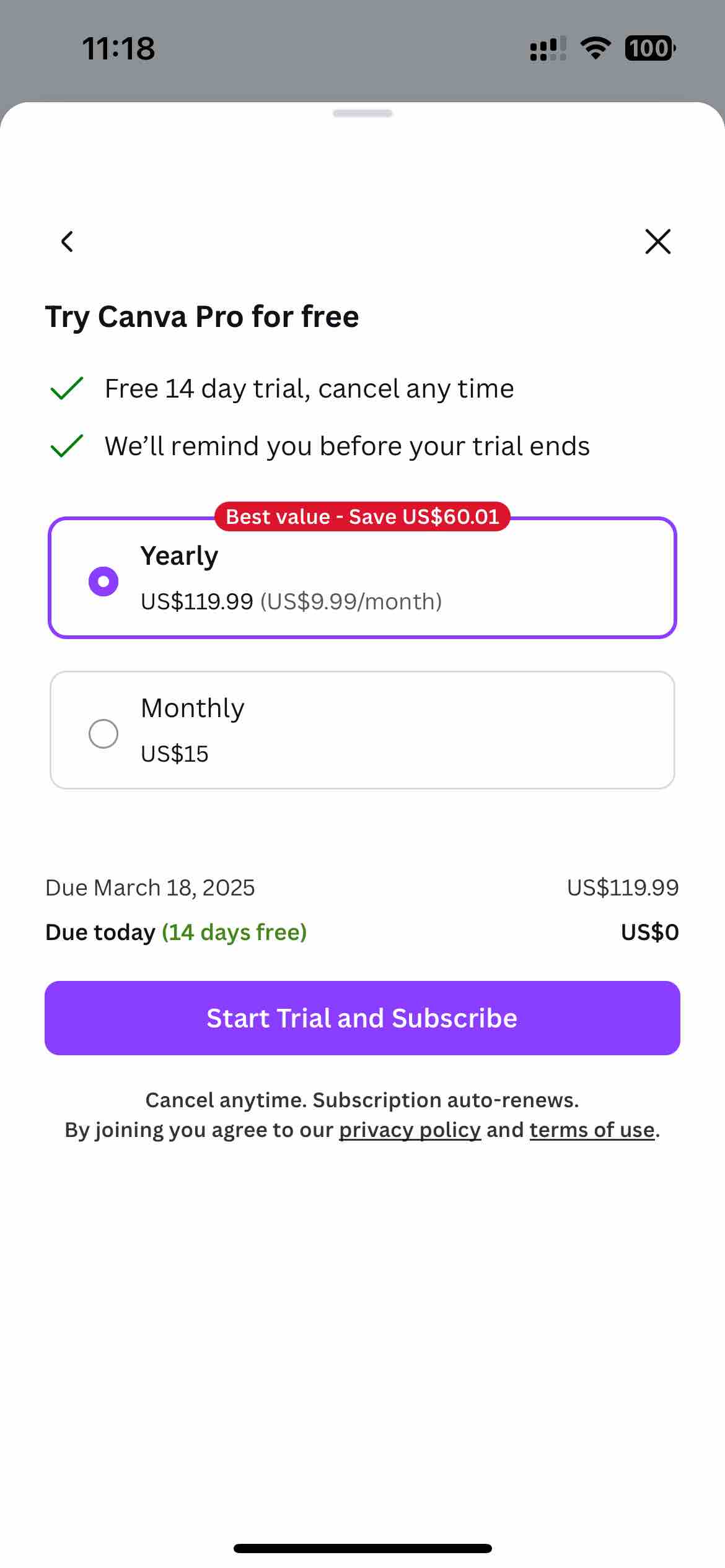725x1568 pixels.
Task: Go back with the left chevron
Action: pyautogui.click(x=67, y=242)
